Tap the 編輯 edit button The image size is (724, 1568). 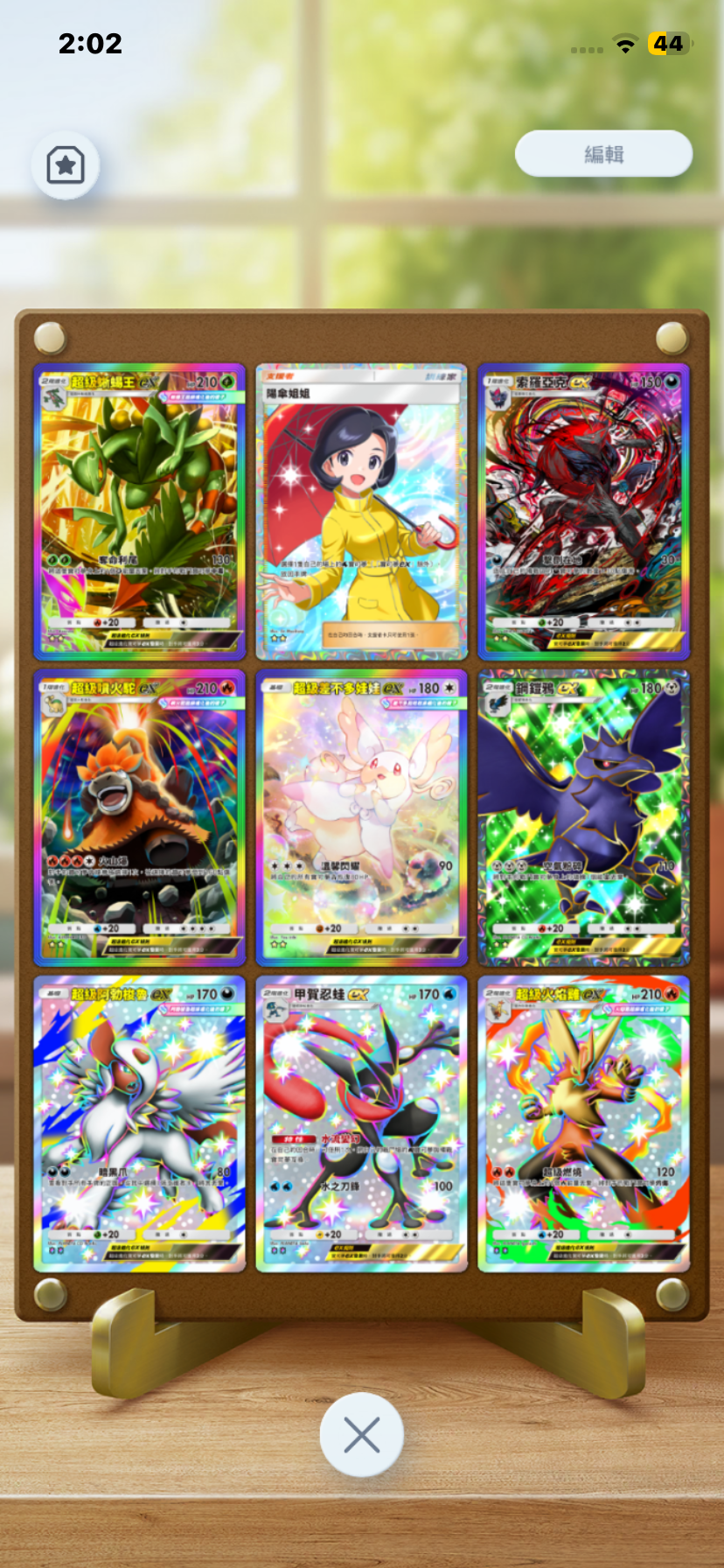pos(603,154)
